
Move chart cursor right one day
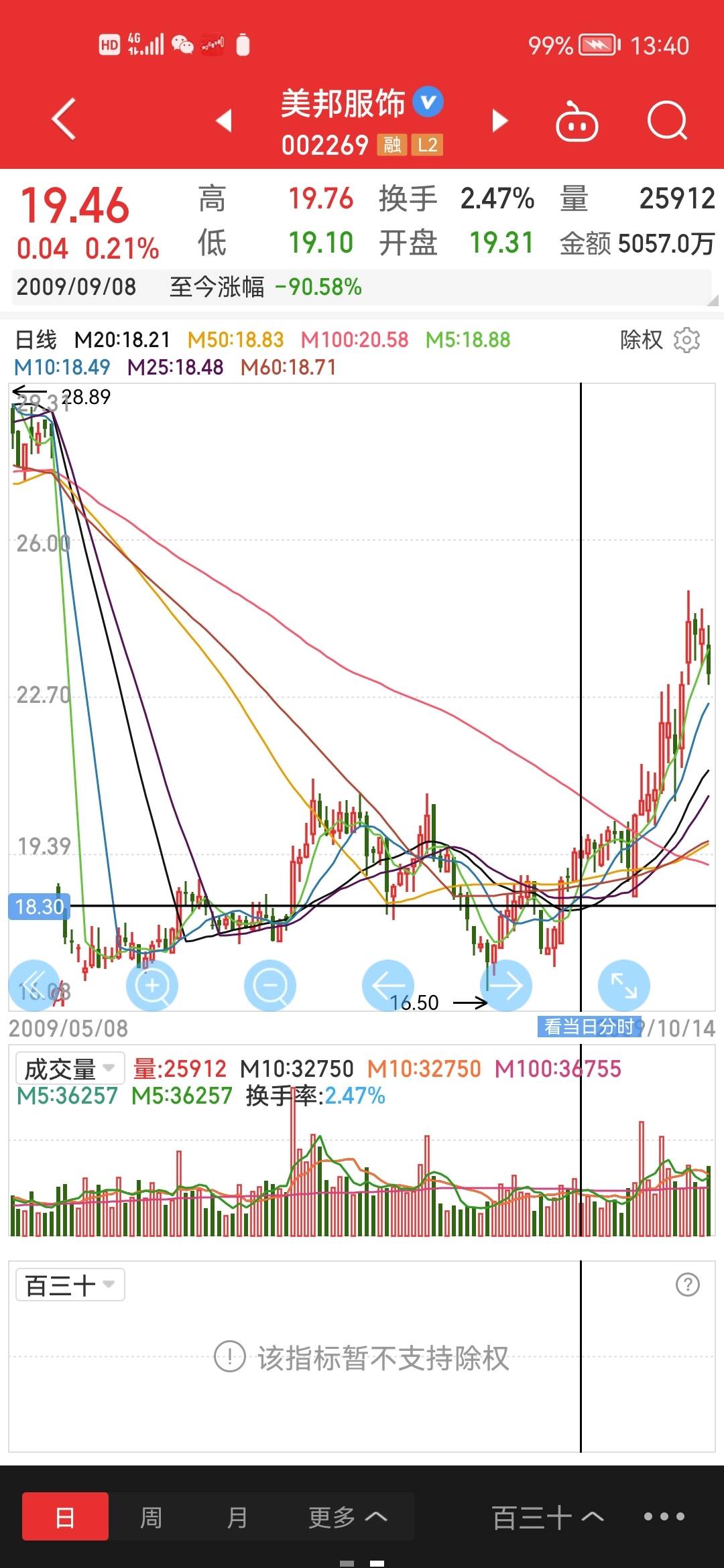(x=506, y=986)
